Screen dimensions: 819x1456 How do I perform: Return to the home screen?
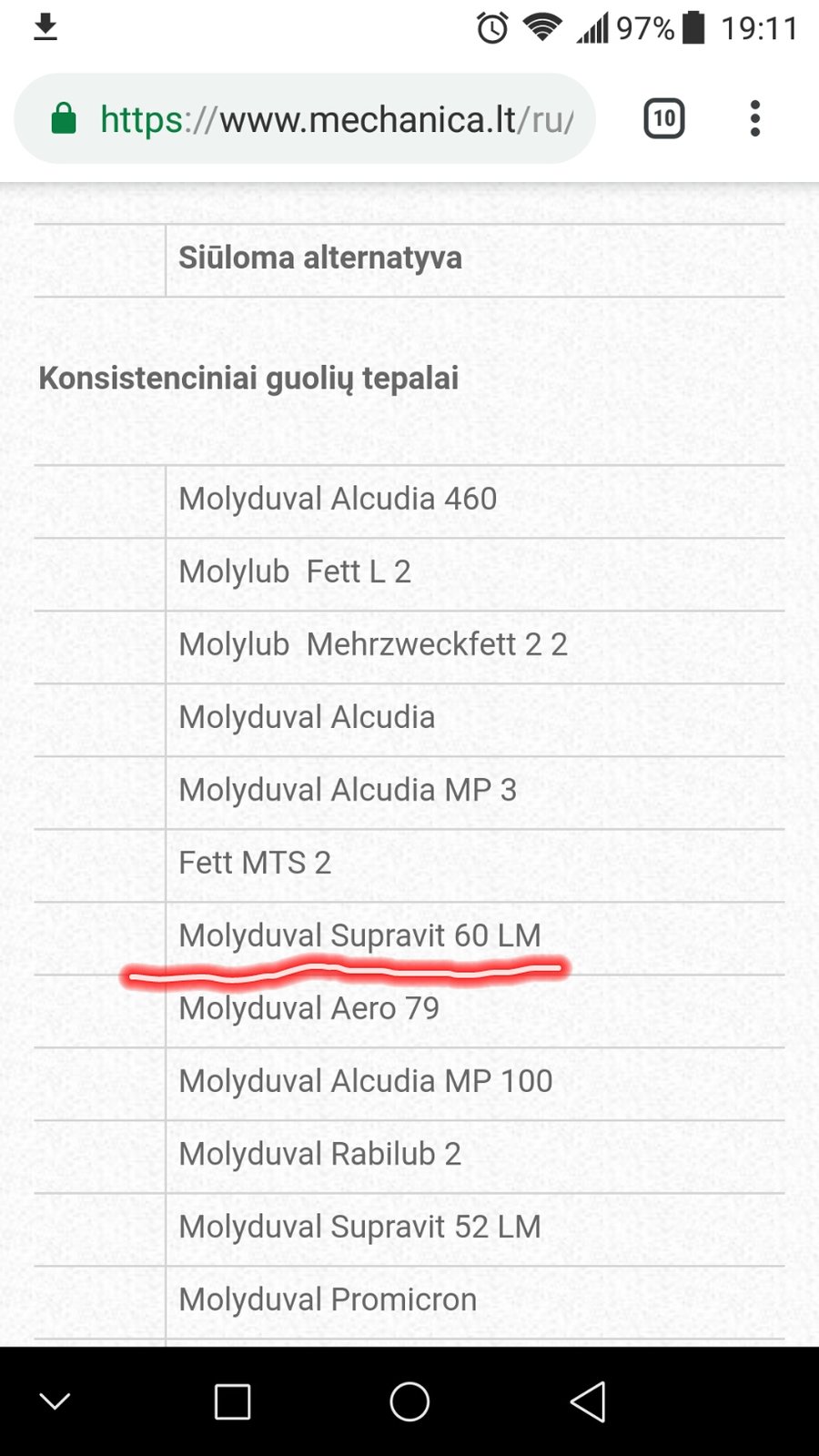pos(409,1401)
